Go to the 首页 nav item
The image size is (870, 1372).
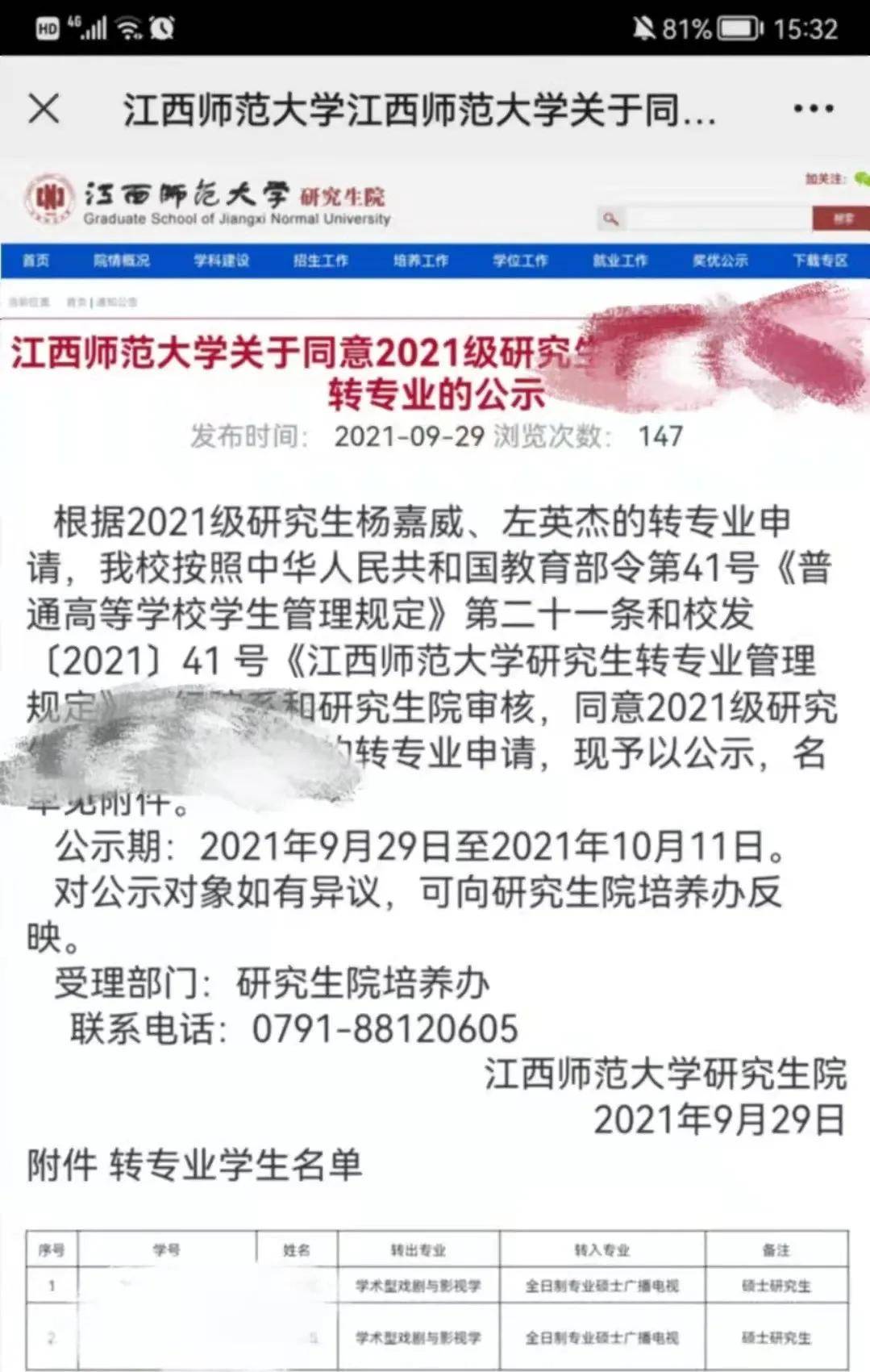35,261
